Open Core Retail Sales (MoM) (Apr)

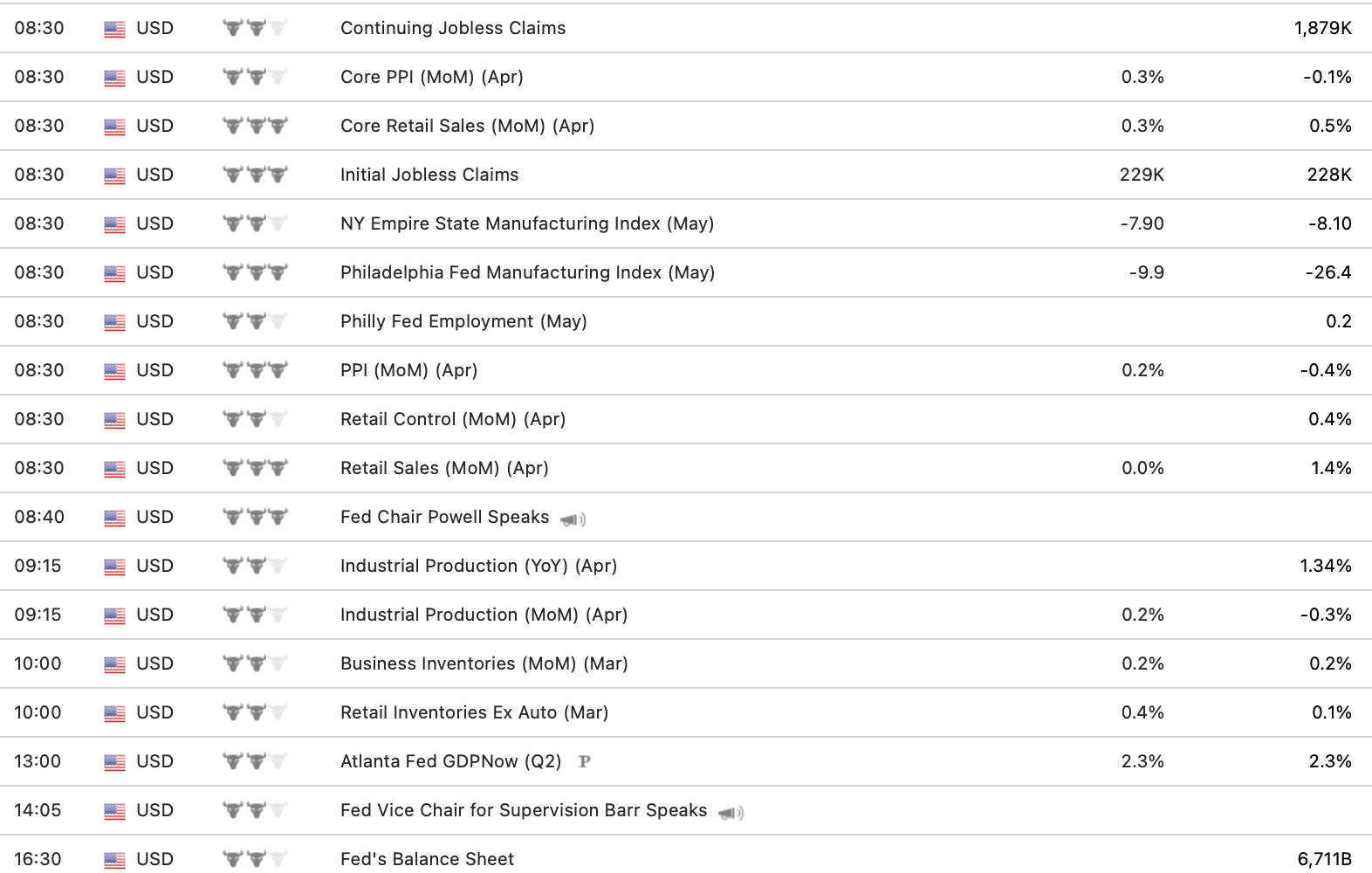coord(467,126)
